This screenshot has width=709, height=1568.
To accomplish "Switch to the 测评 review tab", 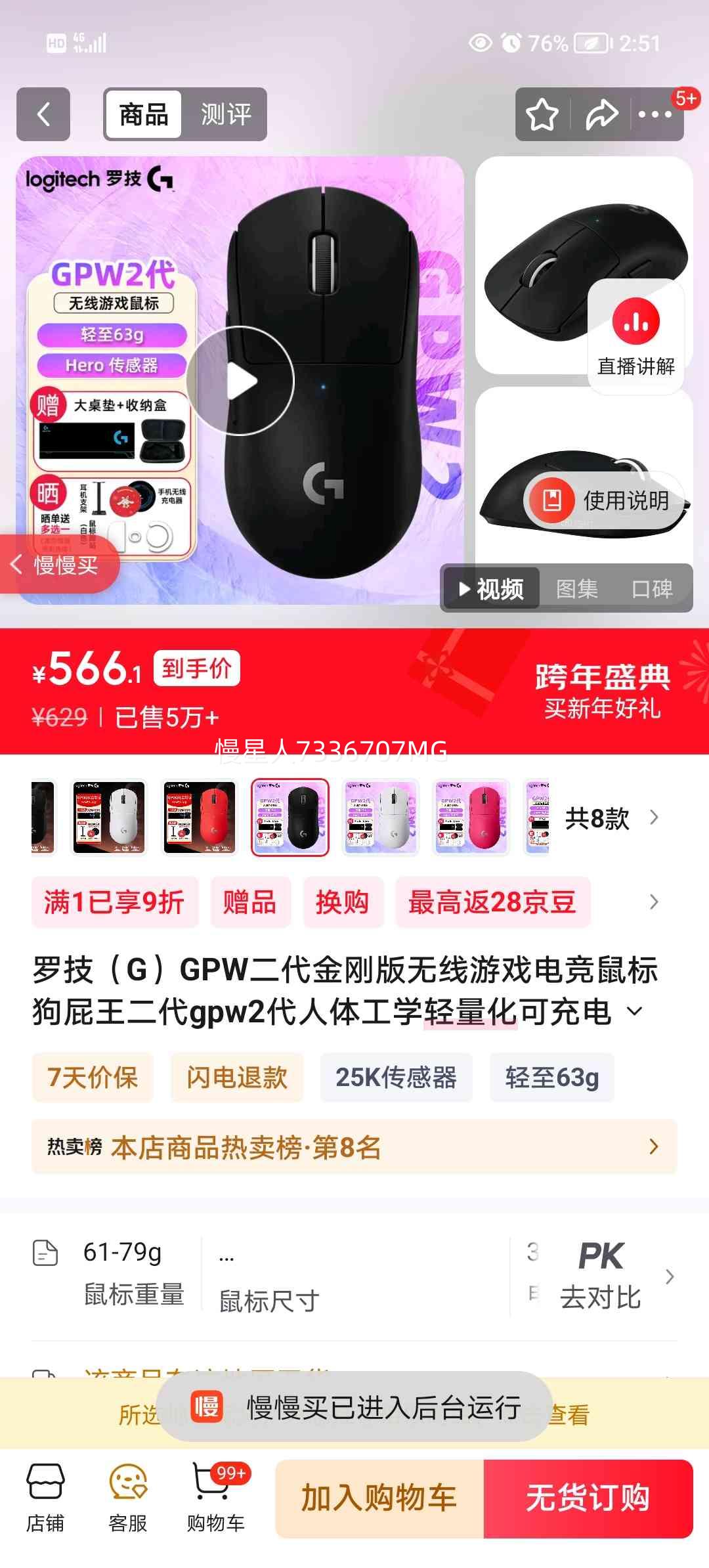I will [x=226, y=115].
